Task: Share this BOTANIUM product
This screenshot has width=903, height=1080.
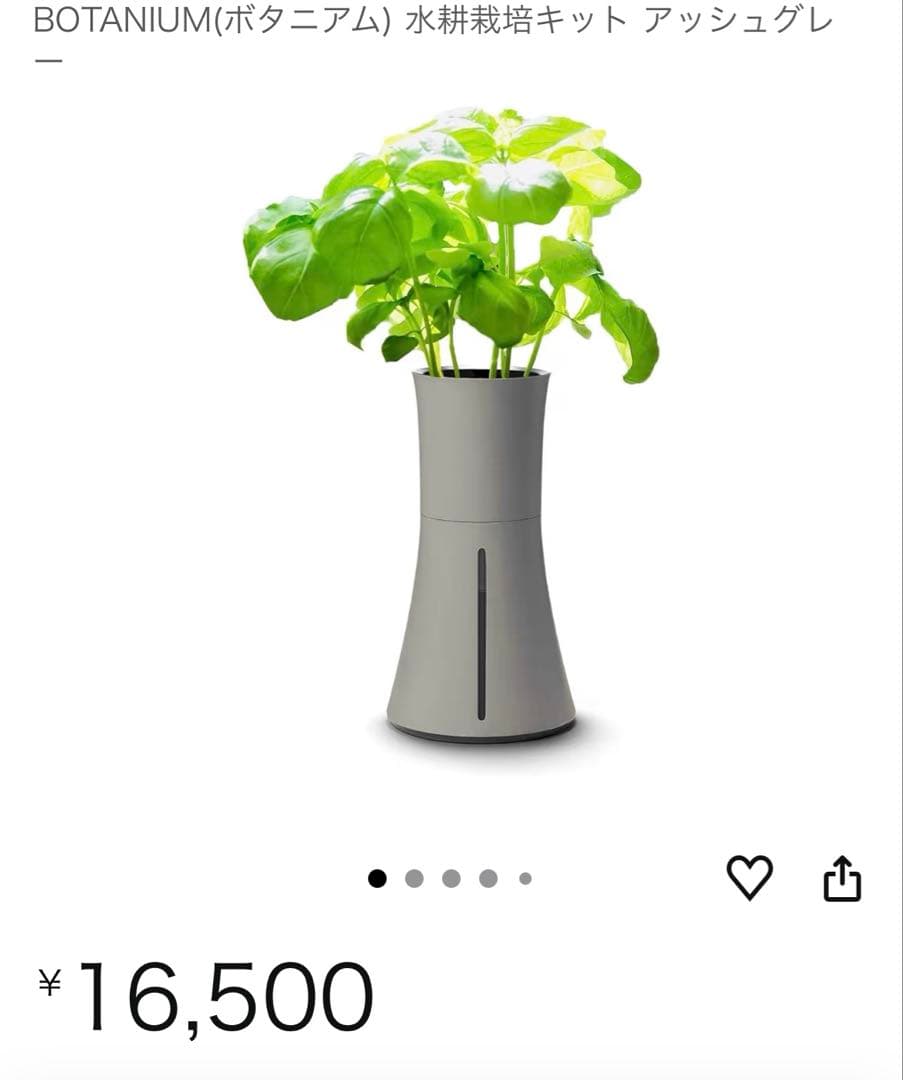Action: point(841,879)
